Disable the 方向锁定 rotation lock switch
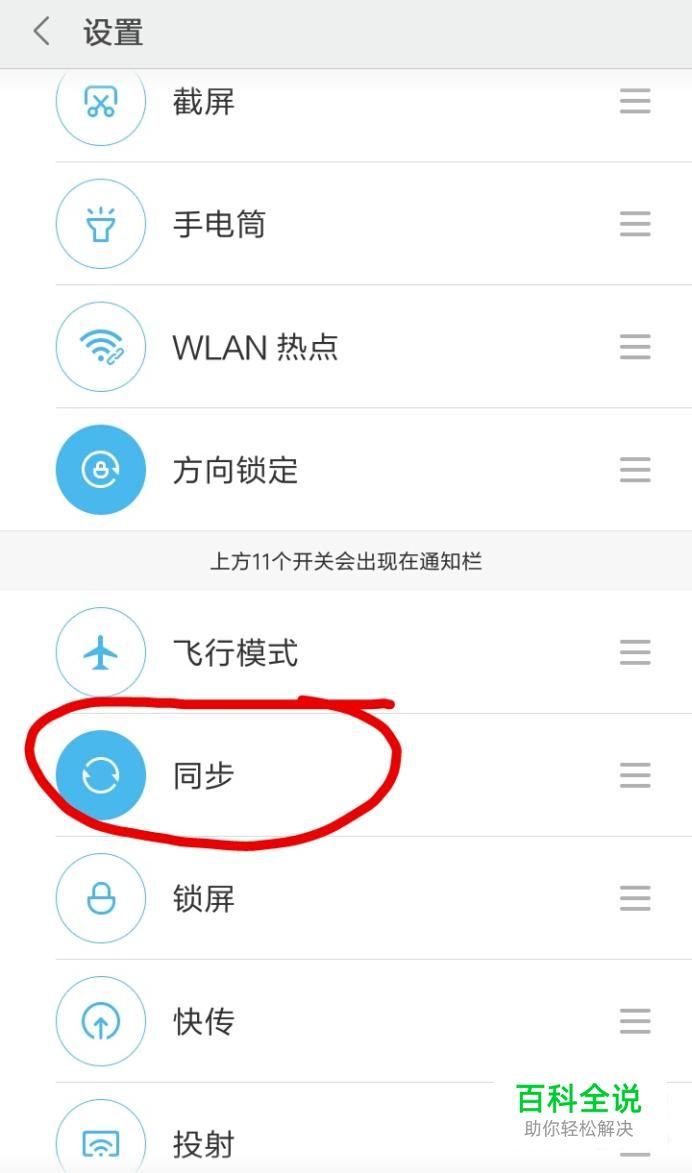Image resolution: width=692 pixels, height=1173 pixels. point(101,470)
